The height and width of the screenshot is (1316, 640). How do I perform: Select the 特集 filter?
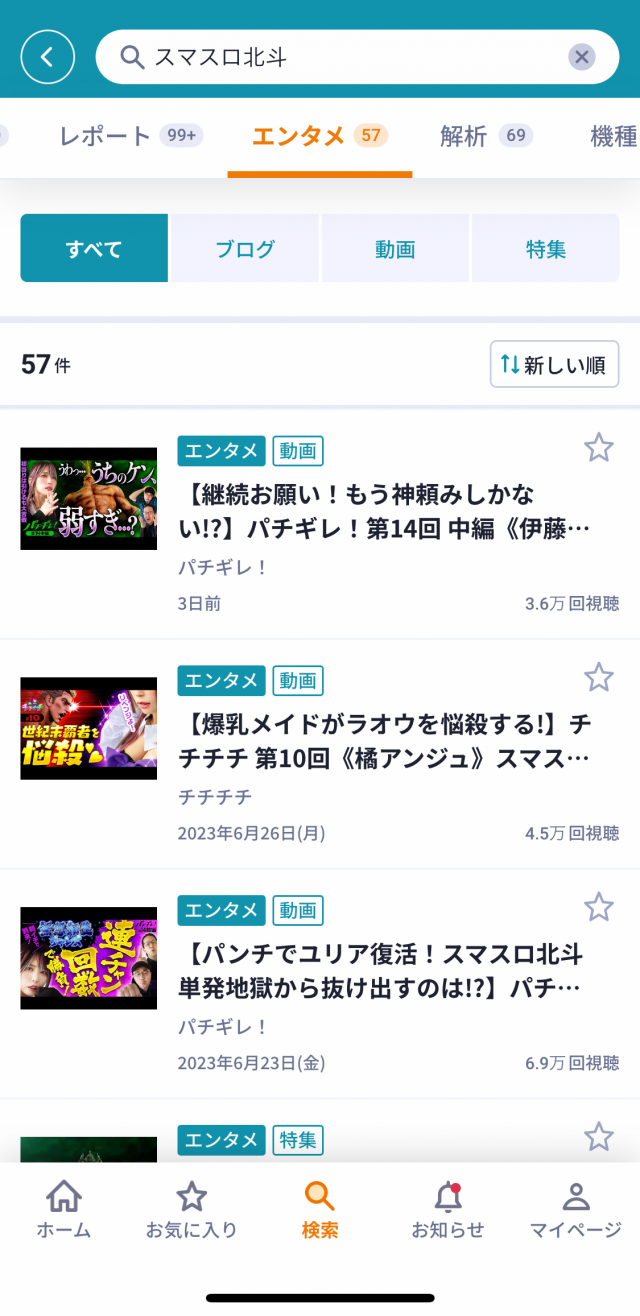point(546,249)
